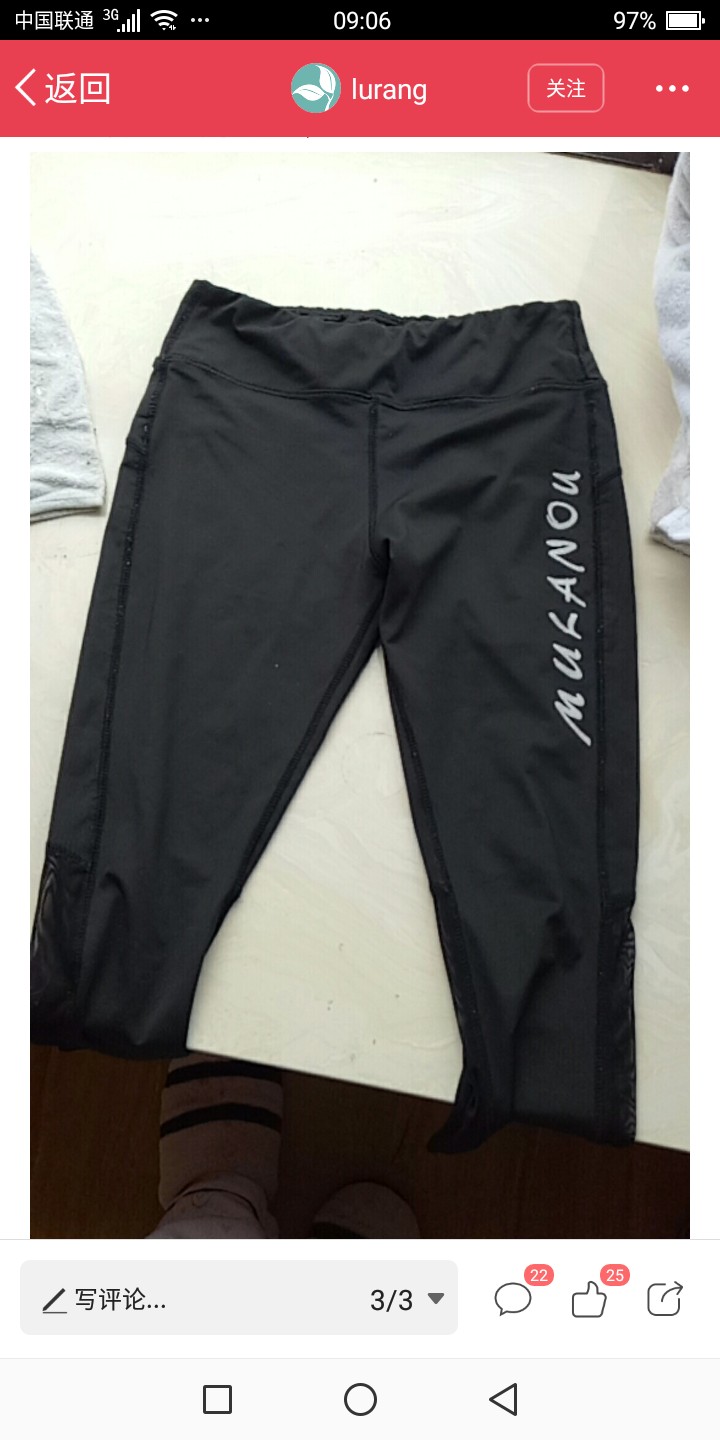Screen dimensions: 720x1440
Task: Tap the system home button
Action: tap(360, 1399)
